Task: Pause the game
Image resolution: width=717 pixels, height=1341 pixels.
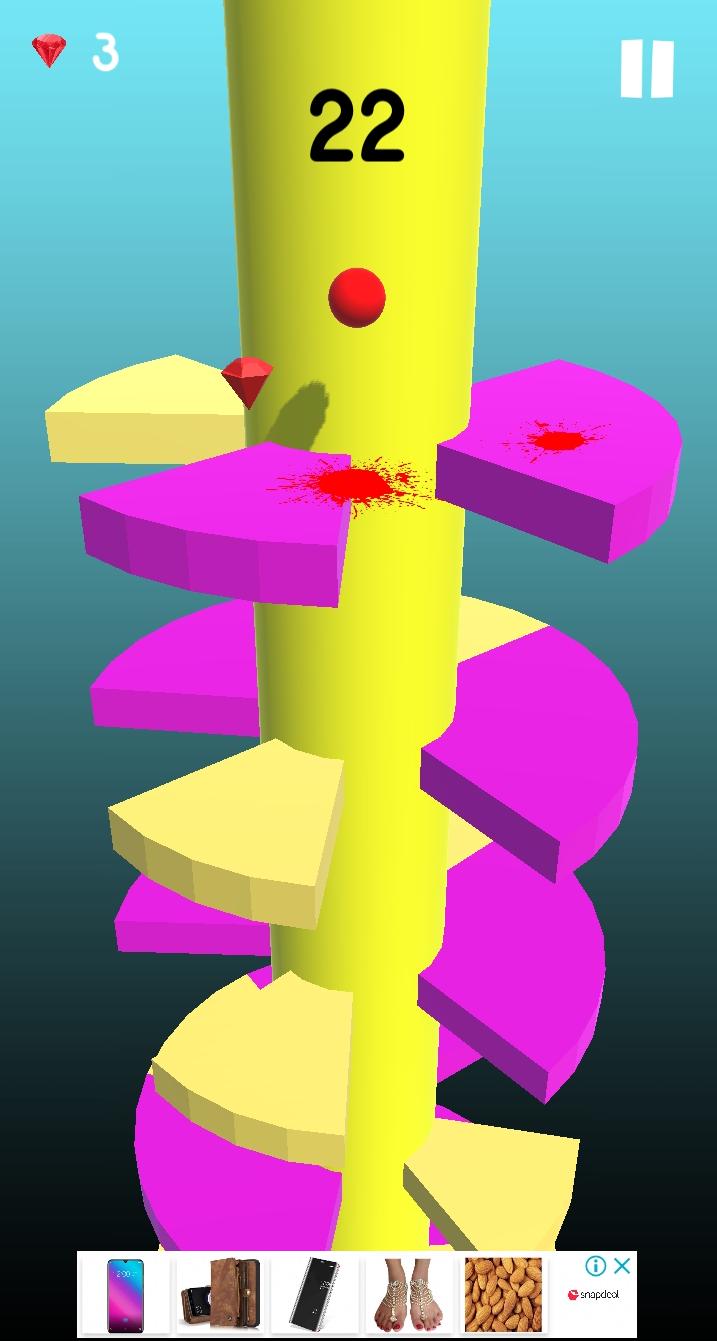Action: click(647, 69)
